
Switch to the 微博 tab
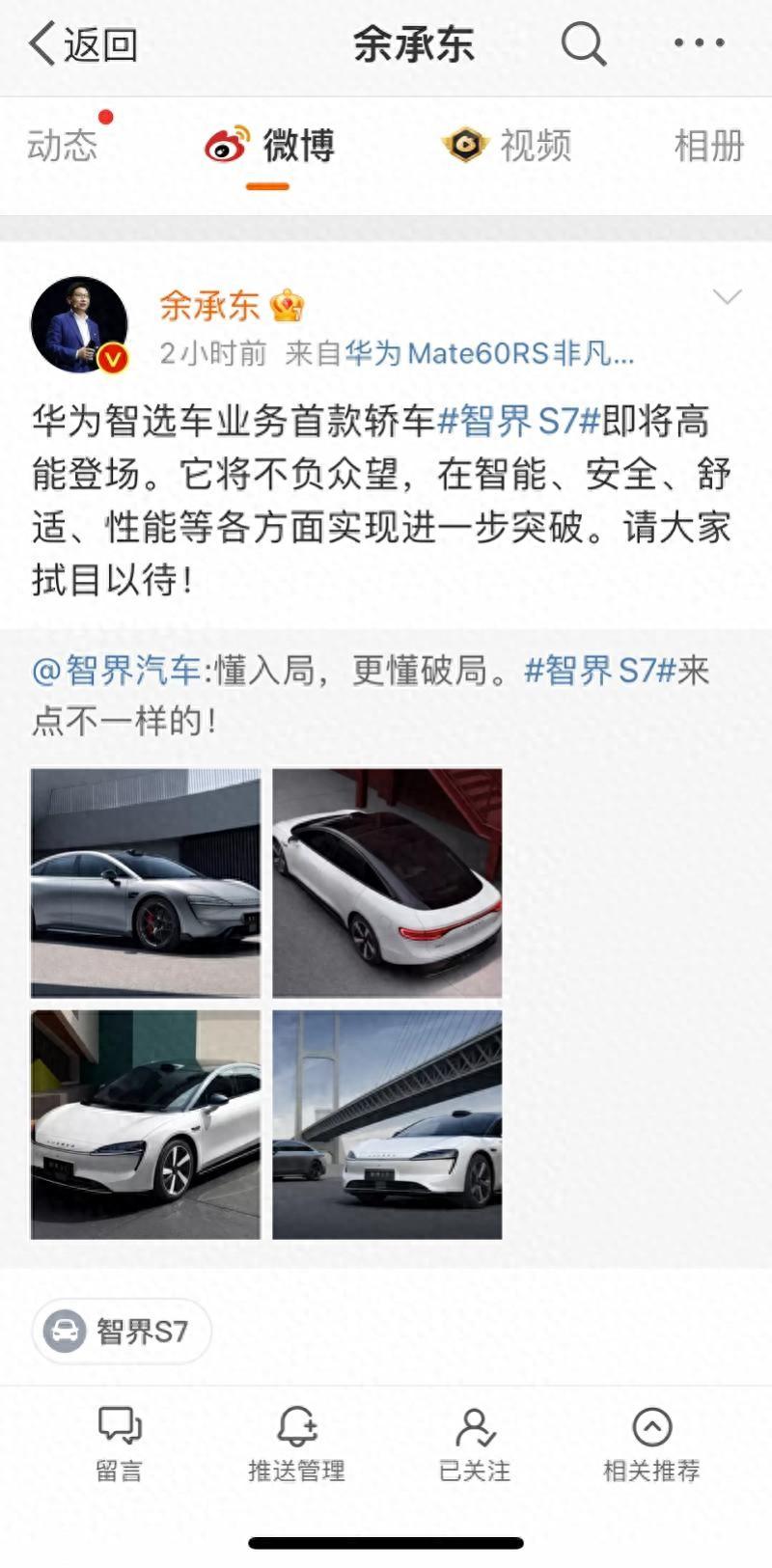269,147
